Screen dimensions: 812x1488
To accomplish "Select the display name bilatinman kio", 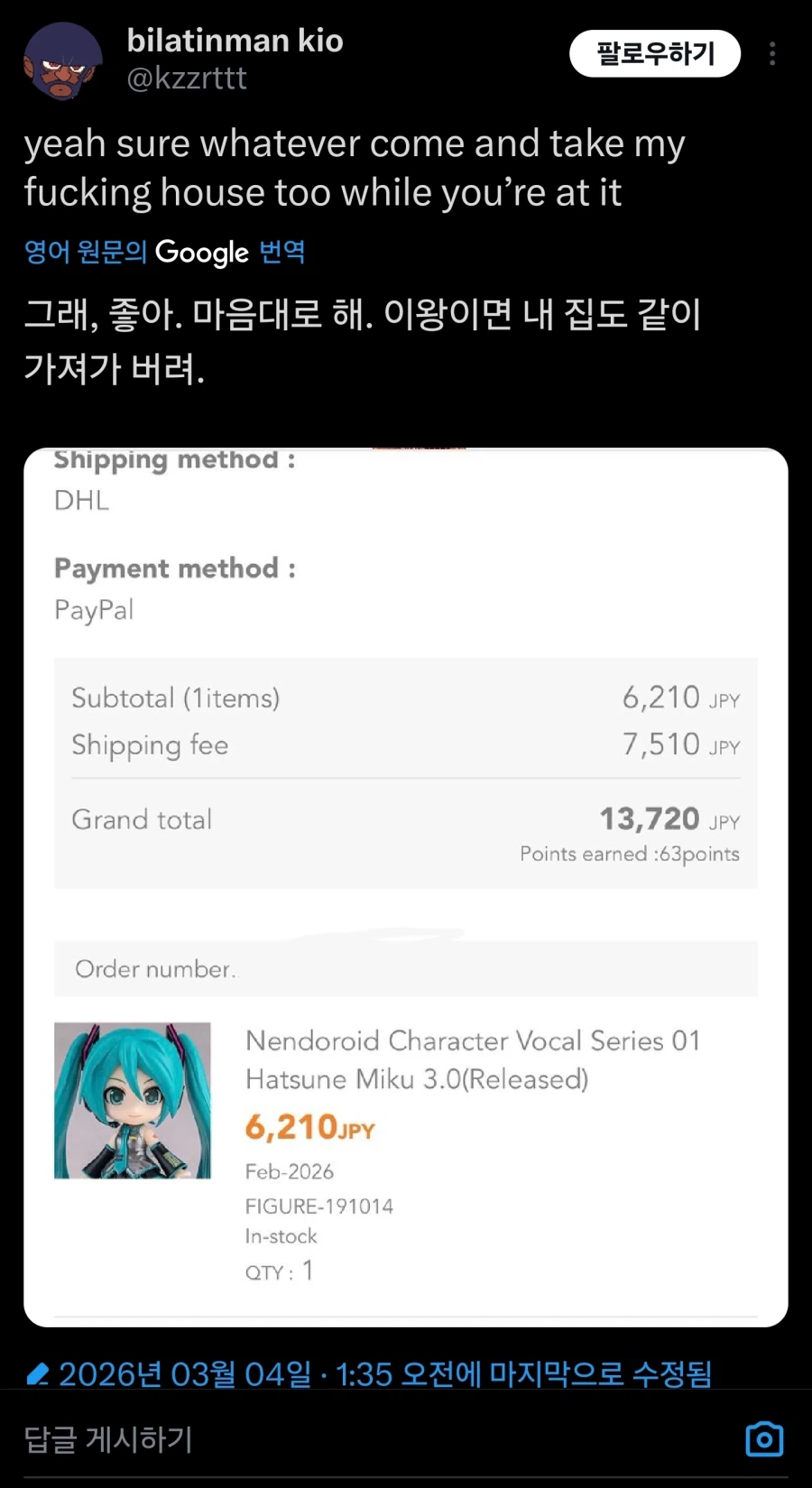I will (x=235, y=41).
